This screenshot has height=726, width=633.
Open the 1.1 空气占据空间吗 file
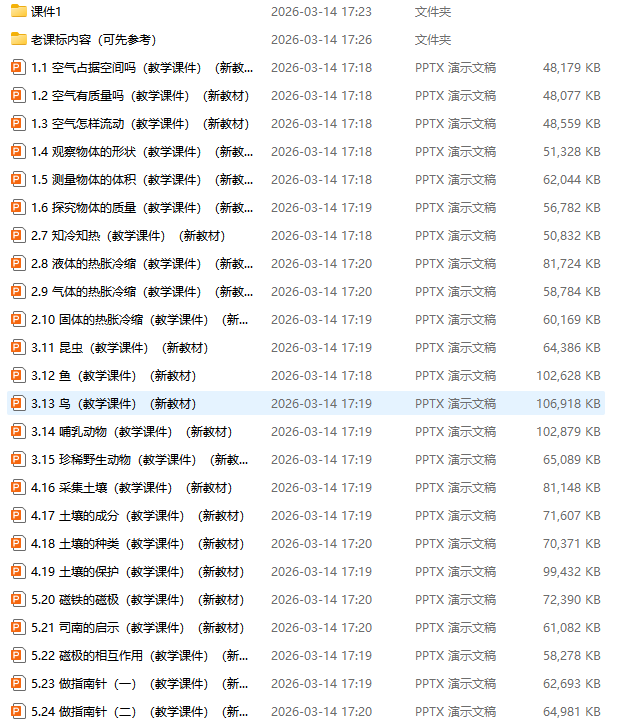pyautogui.click(x=140, y=68)
